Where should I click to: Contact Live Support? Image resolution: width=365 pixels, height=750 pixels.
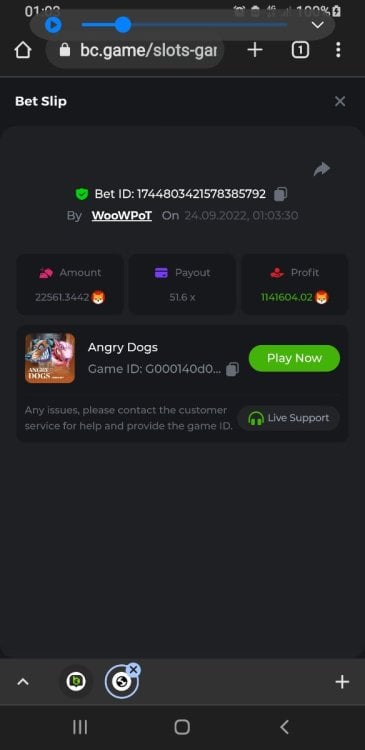point(288,418)
